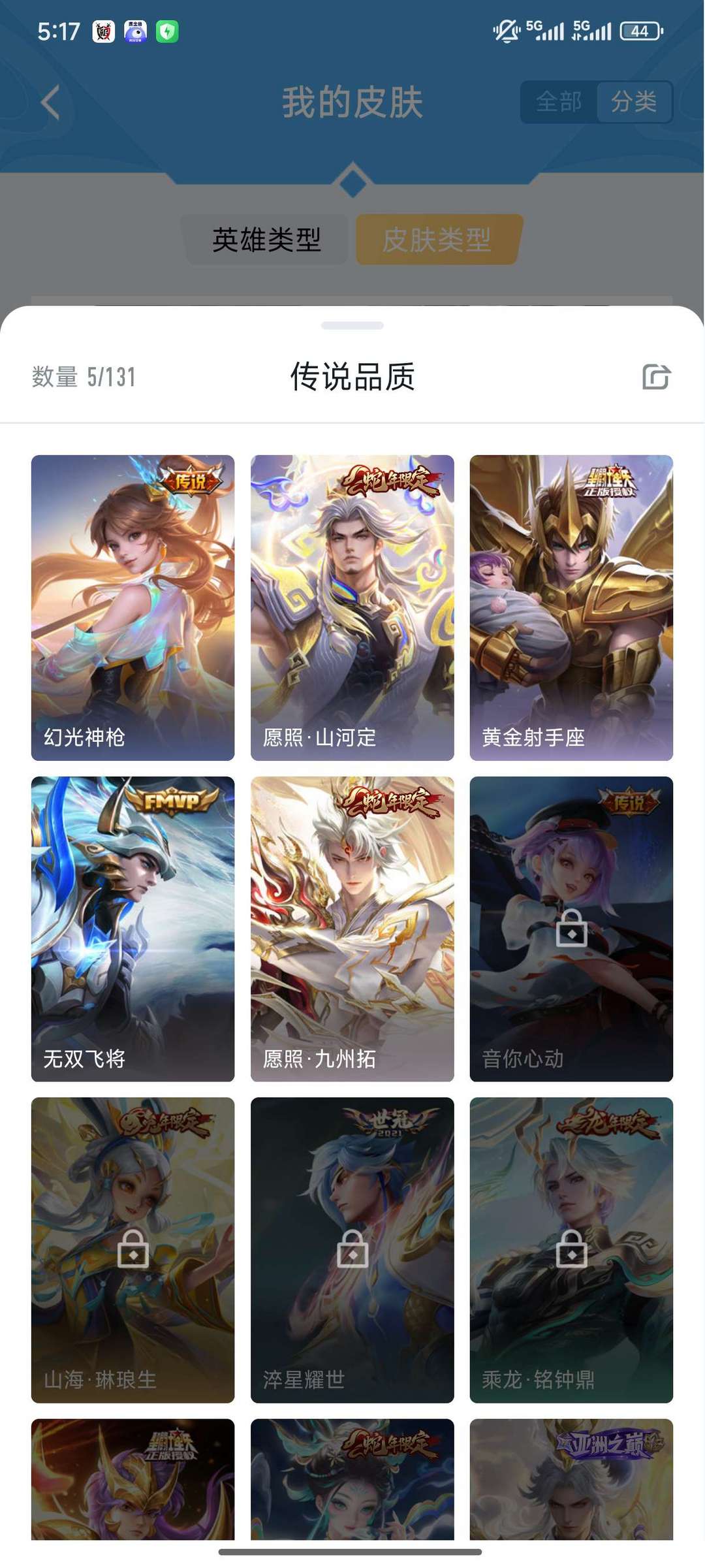The height and width of the screenshot is (1568, 705).
Task: View the locked 淬星耀世 skin
Action: 352,1250
